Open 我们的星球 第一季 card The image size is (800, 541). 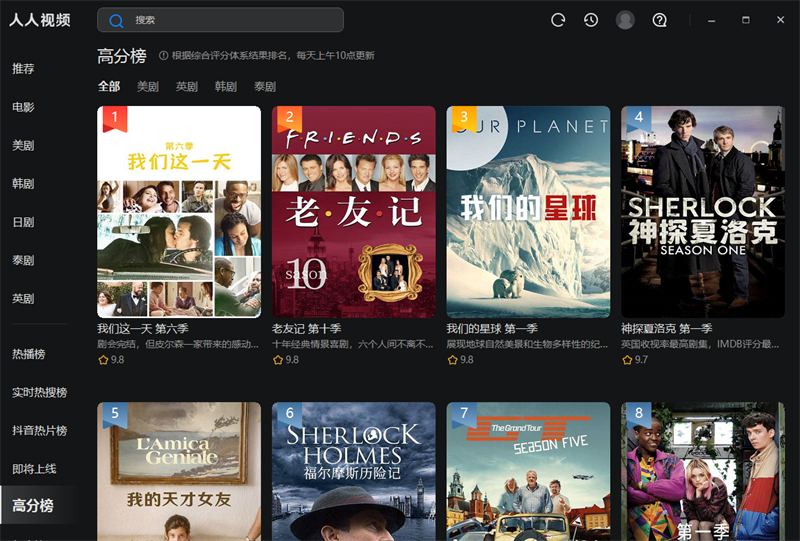pyautogui.click(x=528, y=212)
